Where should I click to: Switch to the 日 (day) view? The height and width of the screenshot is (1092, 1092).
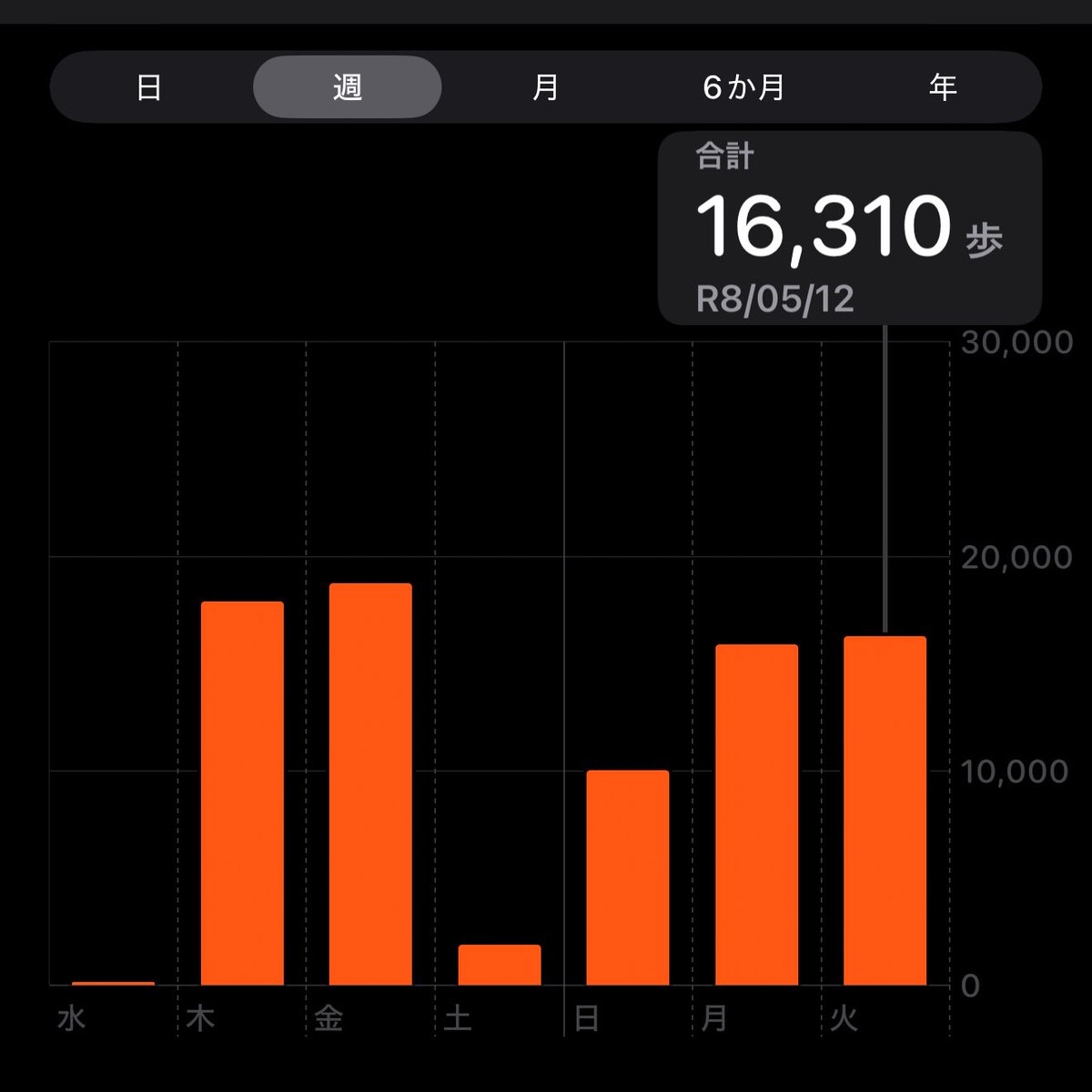pyautogui.click(x=149, y=87)
